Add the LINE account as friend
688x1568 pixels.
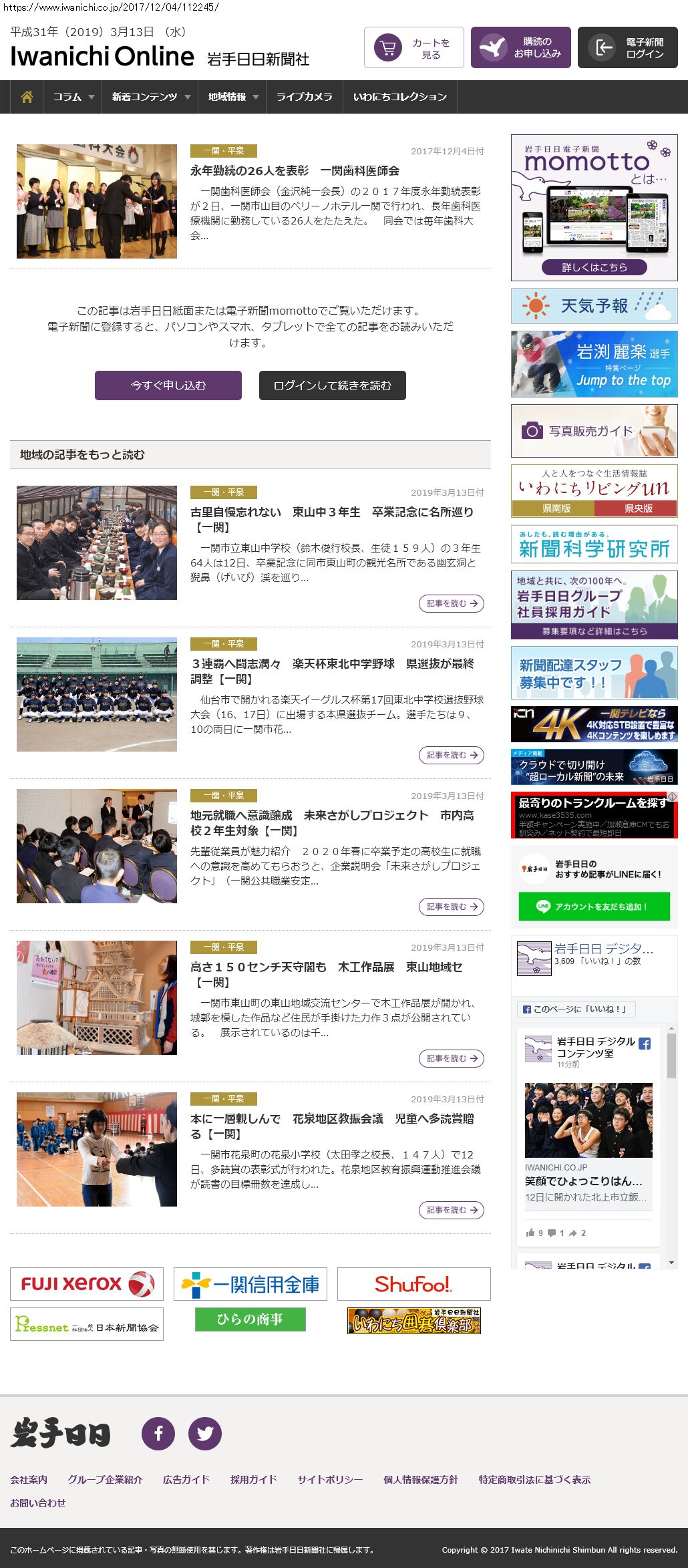594,907
